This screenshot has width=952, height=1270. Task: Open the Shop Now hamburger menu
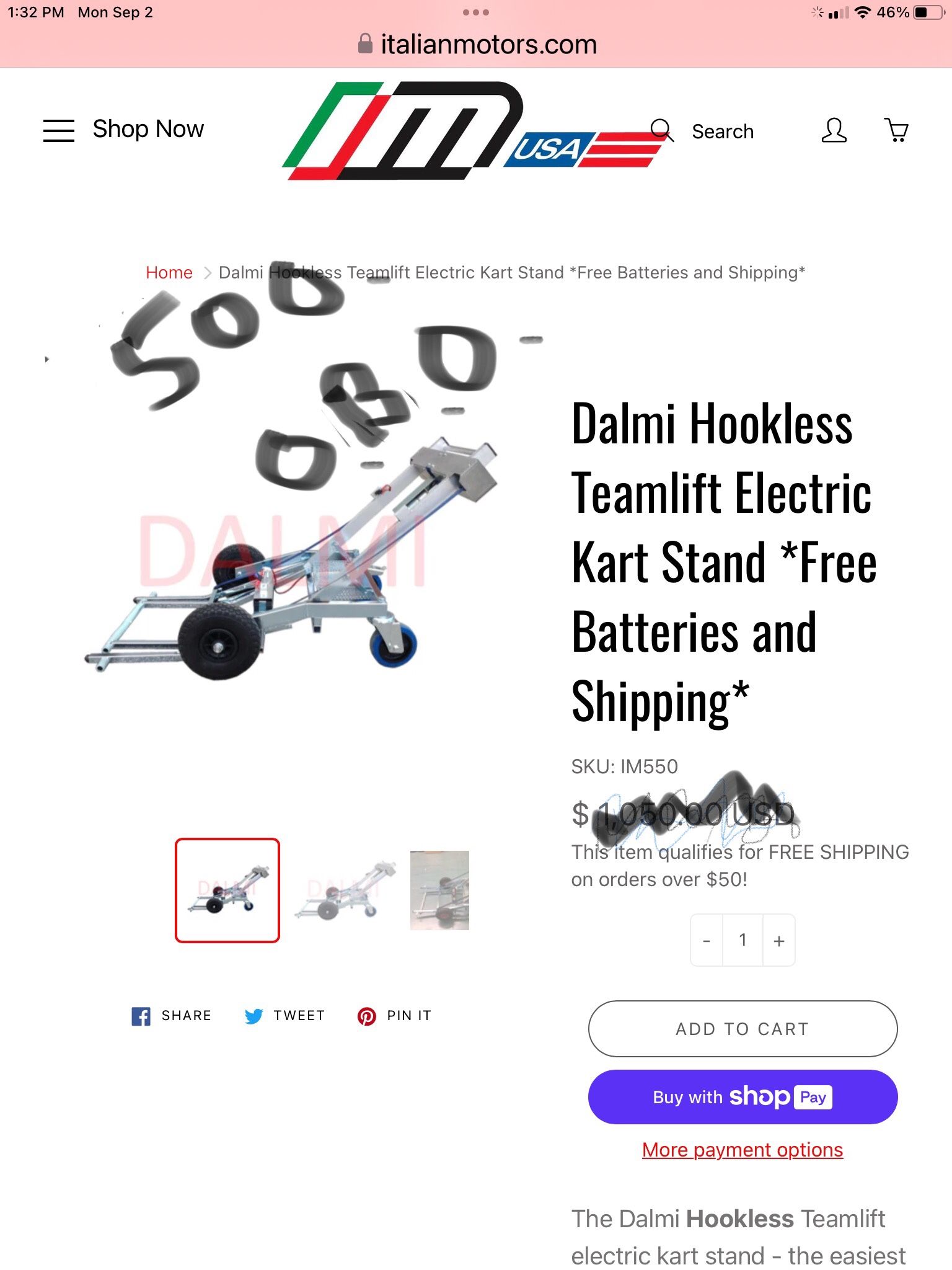point(59,130)
